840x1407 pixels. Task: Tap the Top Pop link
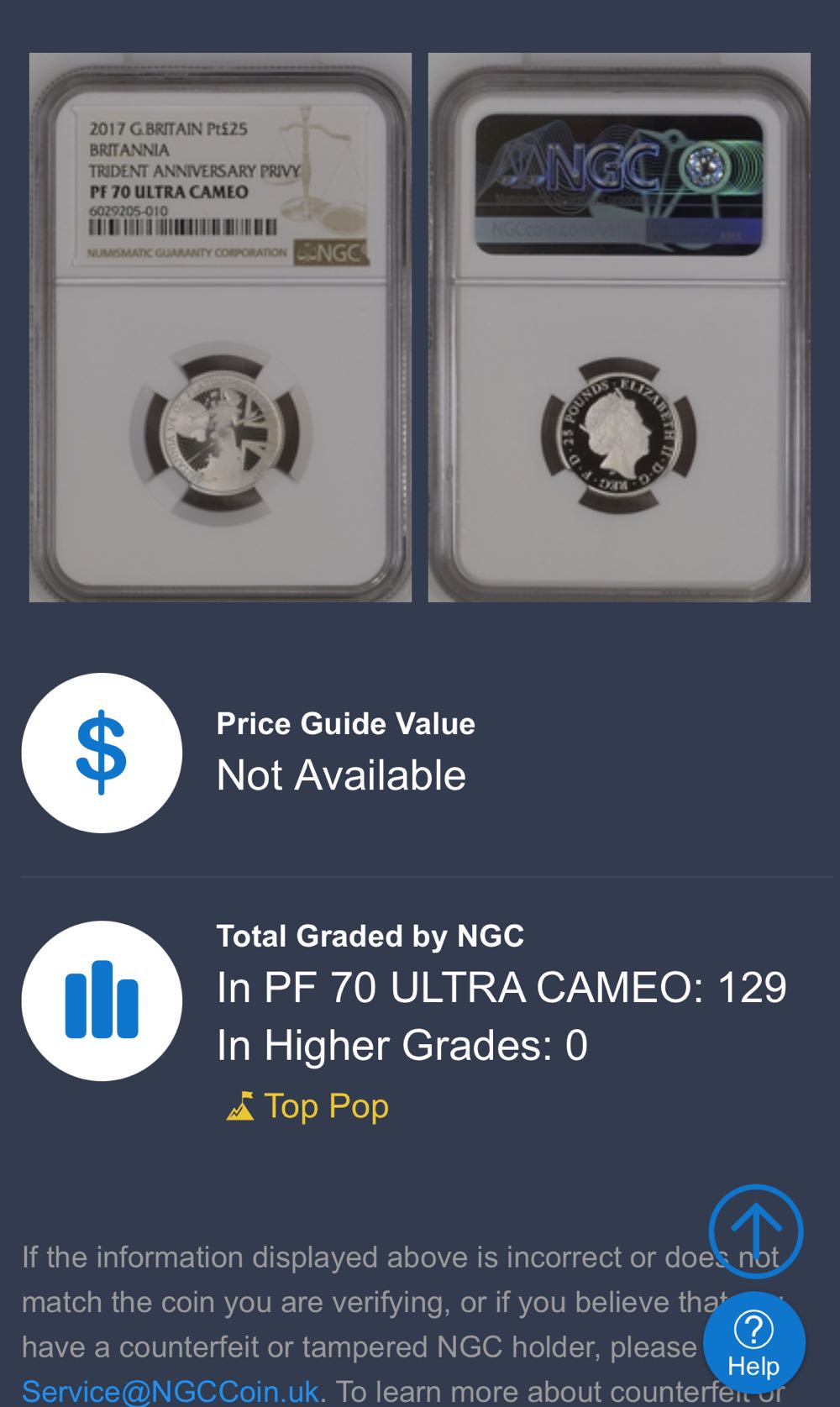click(325, 1106)
